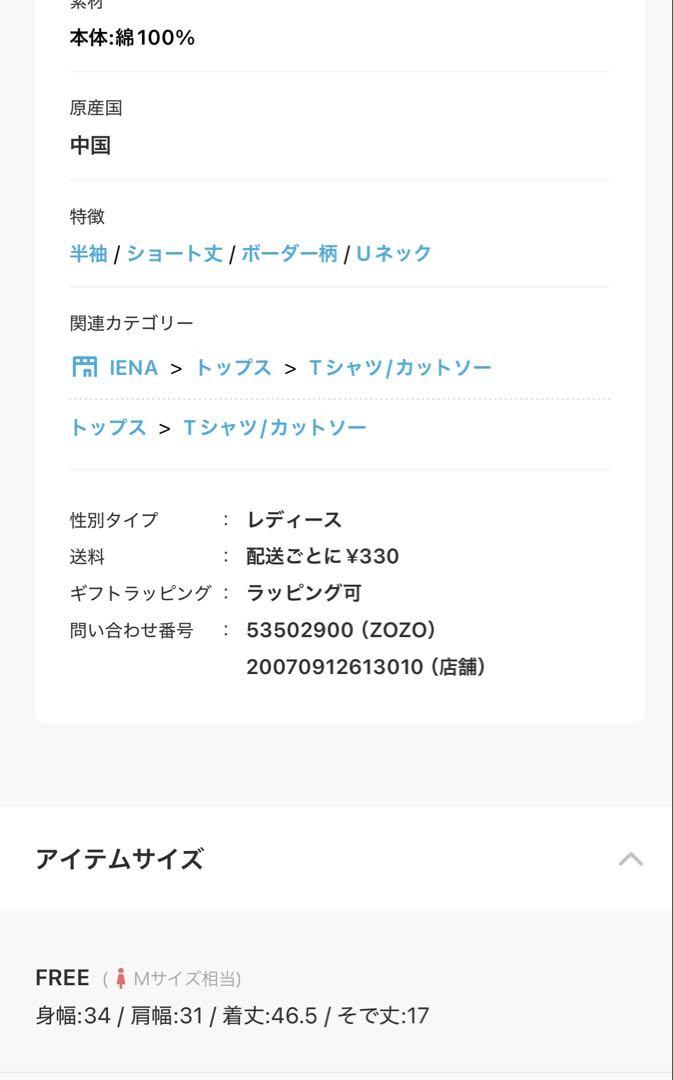Open the ボーダー柄 feature link

[x=289, y=253]
